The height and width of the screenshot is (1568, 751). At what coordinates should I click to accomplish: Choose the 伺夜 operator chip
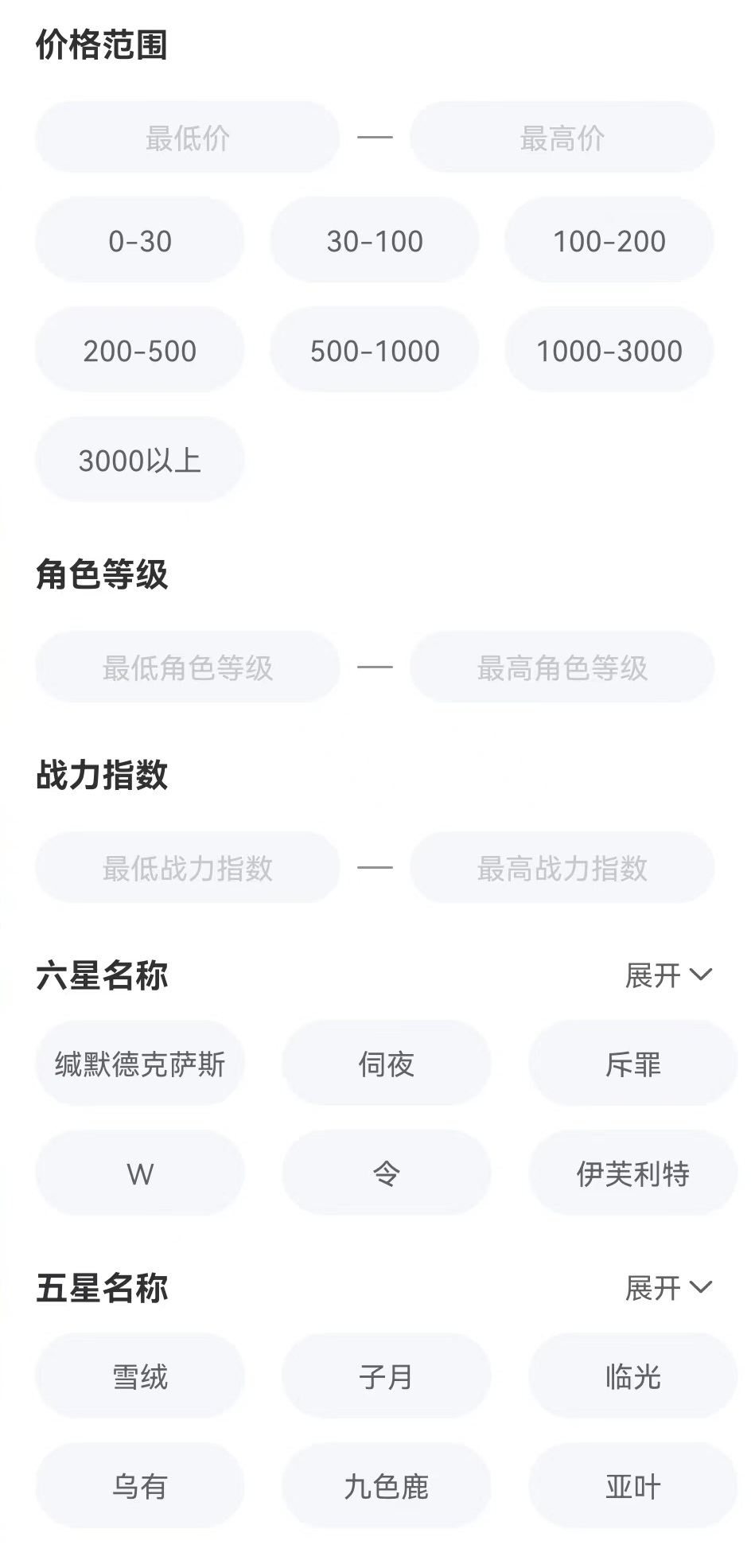tap(387, 1064)
